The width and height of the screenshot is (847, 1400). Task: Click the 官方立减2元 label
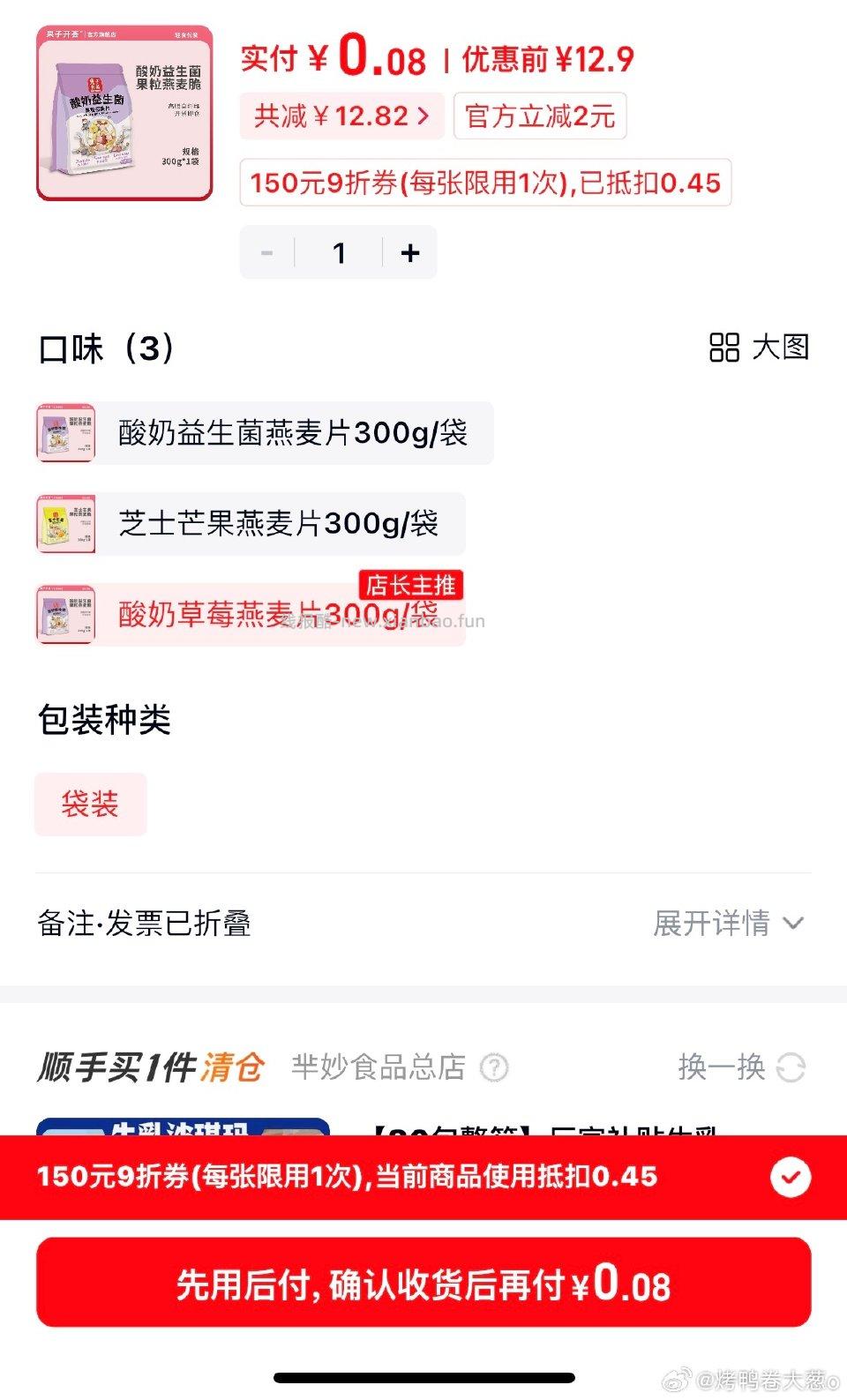coord(538,116)
